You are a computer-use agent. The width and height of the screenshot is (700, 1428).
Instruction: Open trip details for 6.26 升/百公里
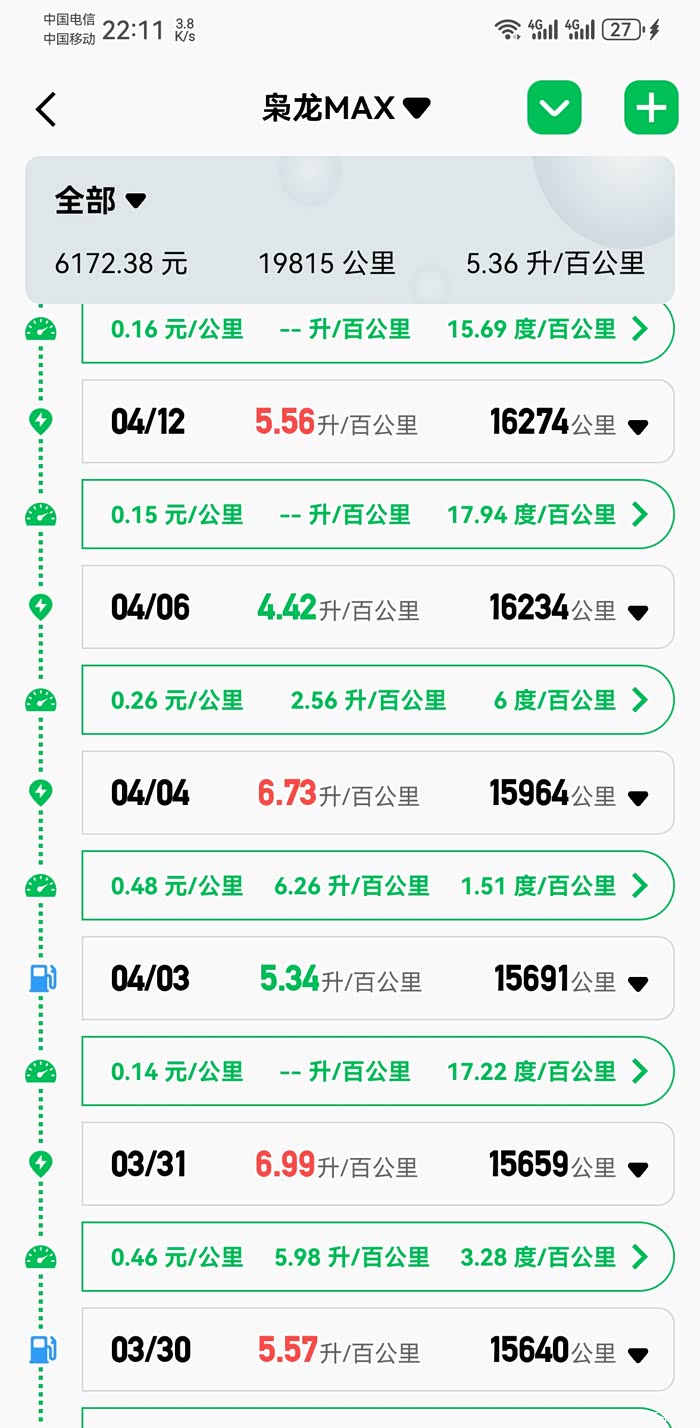click(x=641, y=886)
